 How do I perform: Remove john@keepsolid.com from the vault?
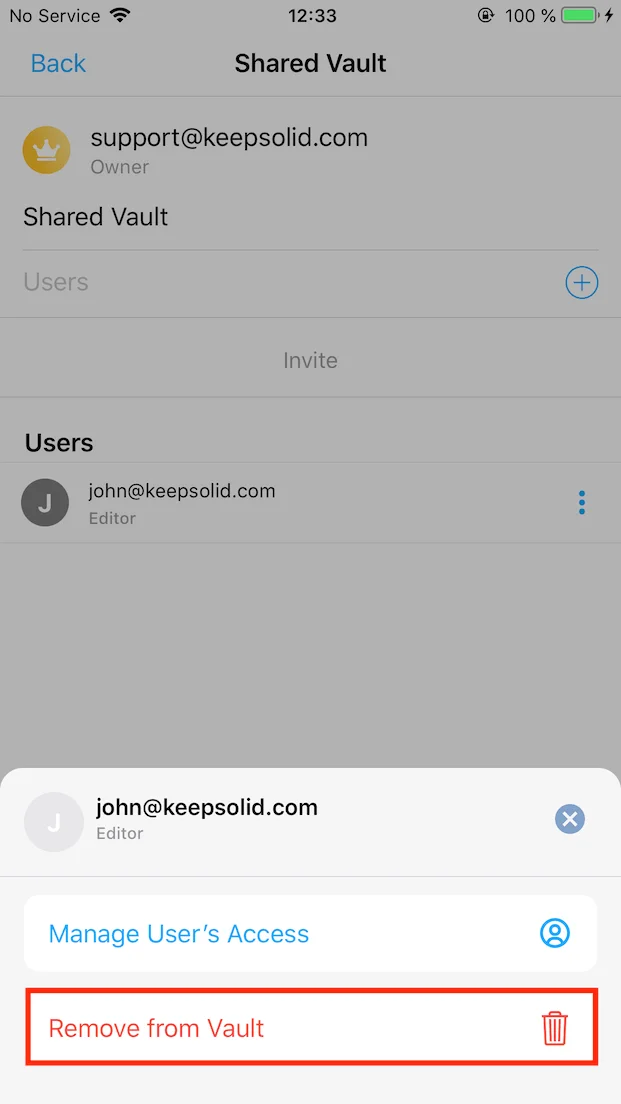[310, 1028]
